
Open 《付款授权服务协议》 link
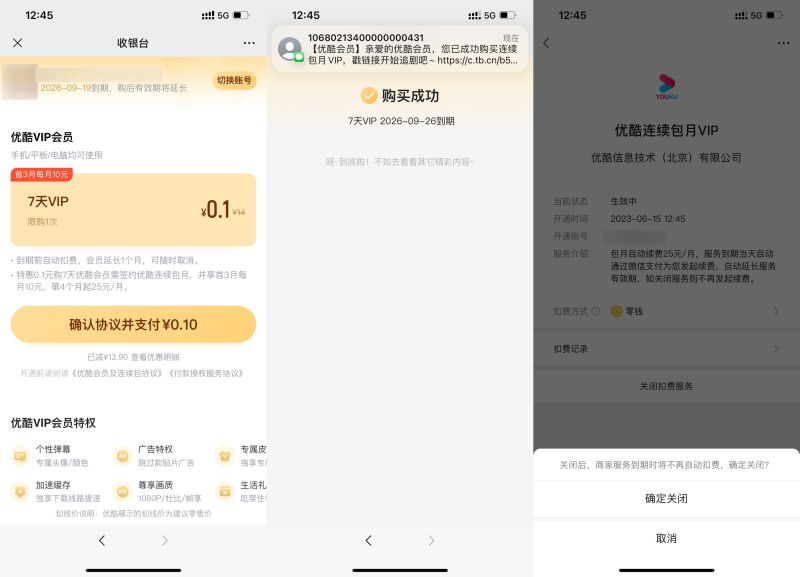pyautogui.click(x=203, y=373)
